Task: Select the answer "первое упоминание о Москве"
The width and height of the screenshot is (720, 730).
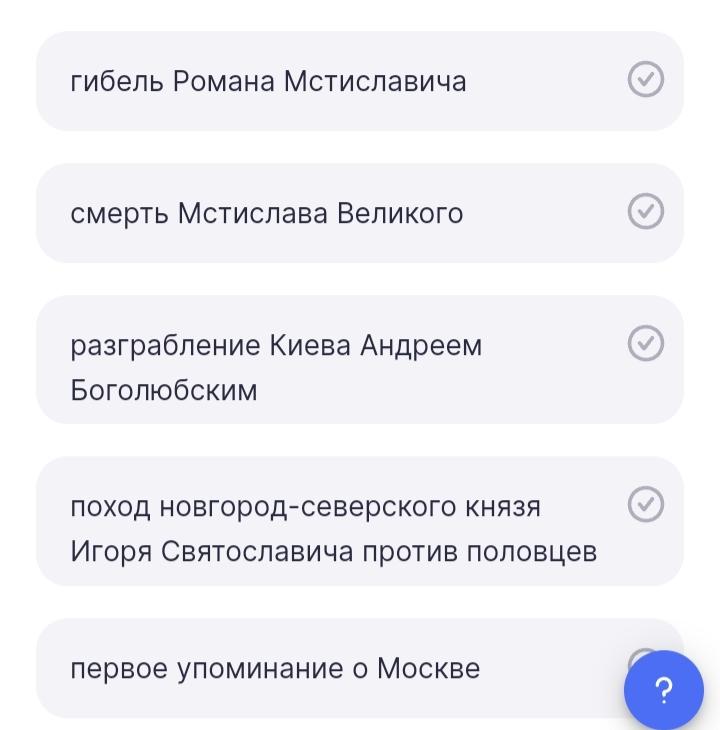Action: coord(300,668)
